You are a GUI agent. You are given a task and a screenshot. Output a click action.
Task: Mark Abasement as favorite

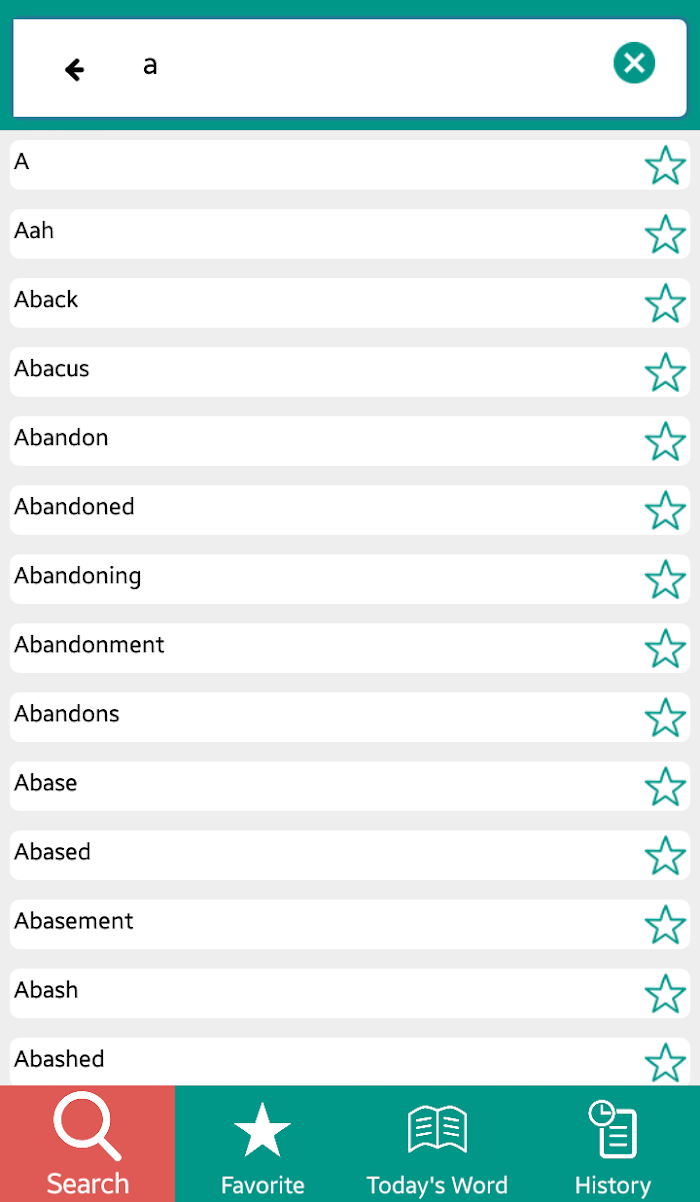click(665, 924)
